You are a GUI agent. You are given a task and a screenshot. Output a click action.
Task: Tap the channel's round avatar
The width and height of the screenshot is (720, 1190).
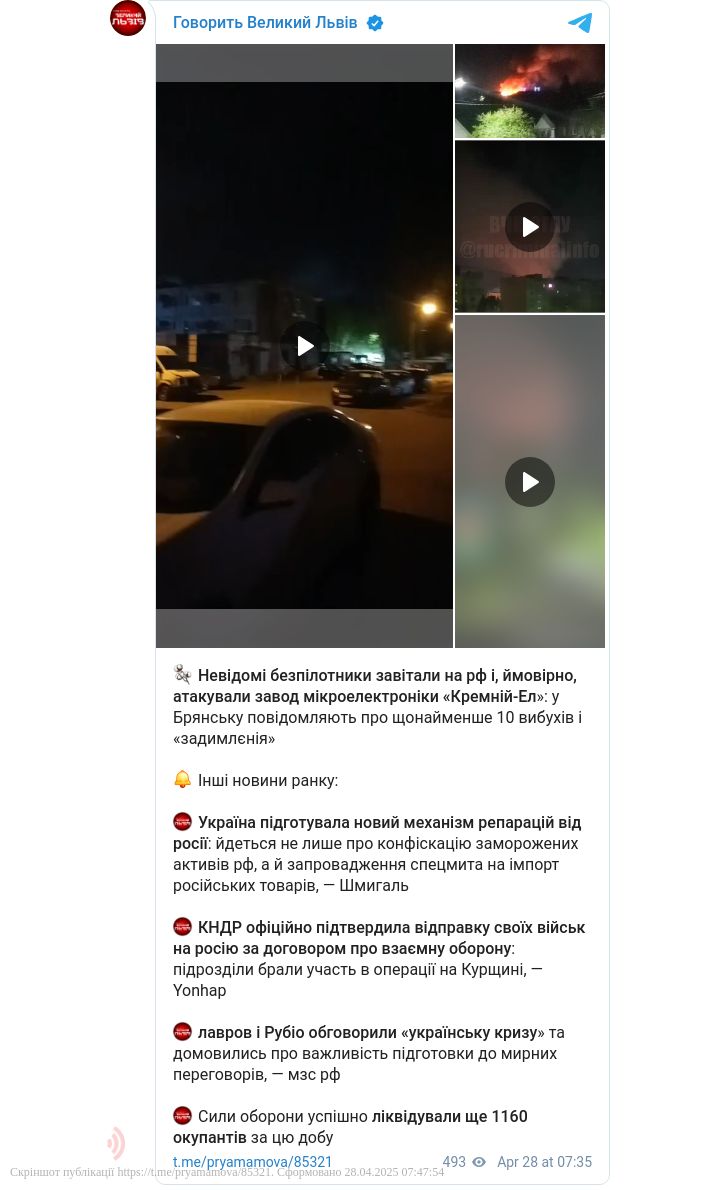[x=128, y=18]
